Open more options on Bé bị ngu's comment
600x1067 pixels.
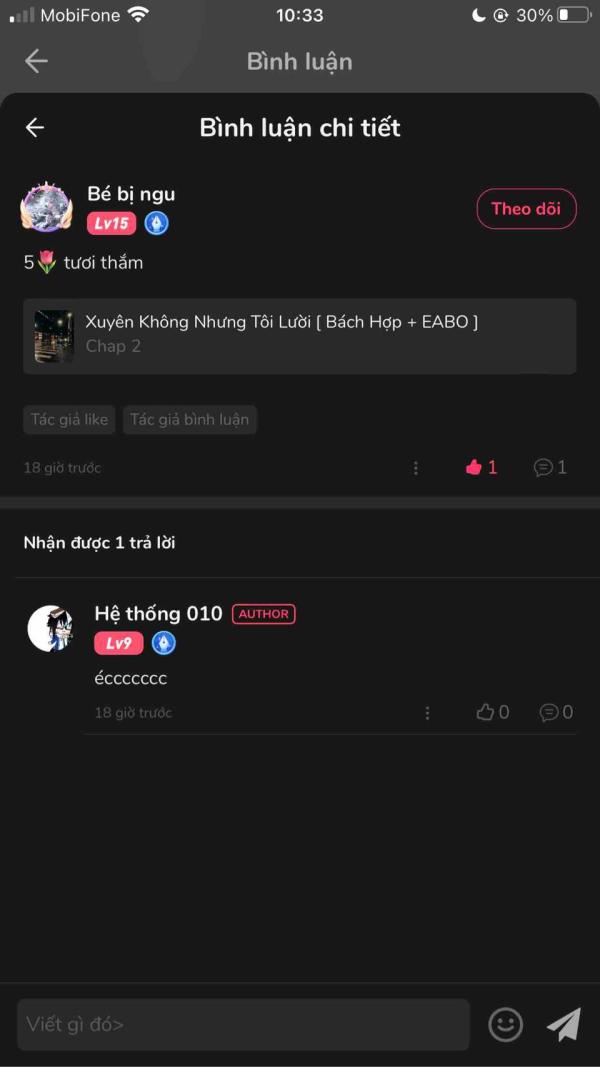(x=416, y=467)
